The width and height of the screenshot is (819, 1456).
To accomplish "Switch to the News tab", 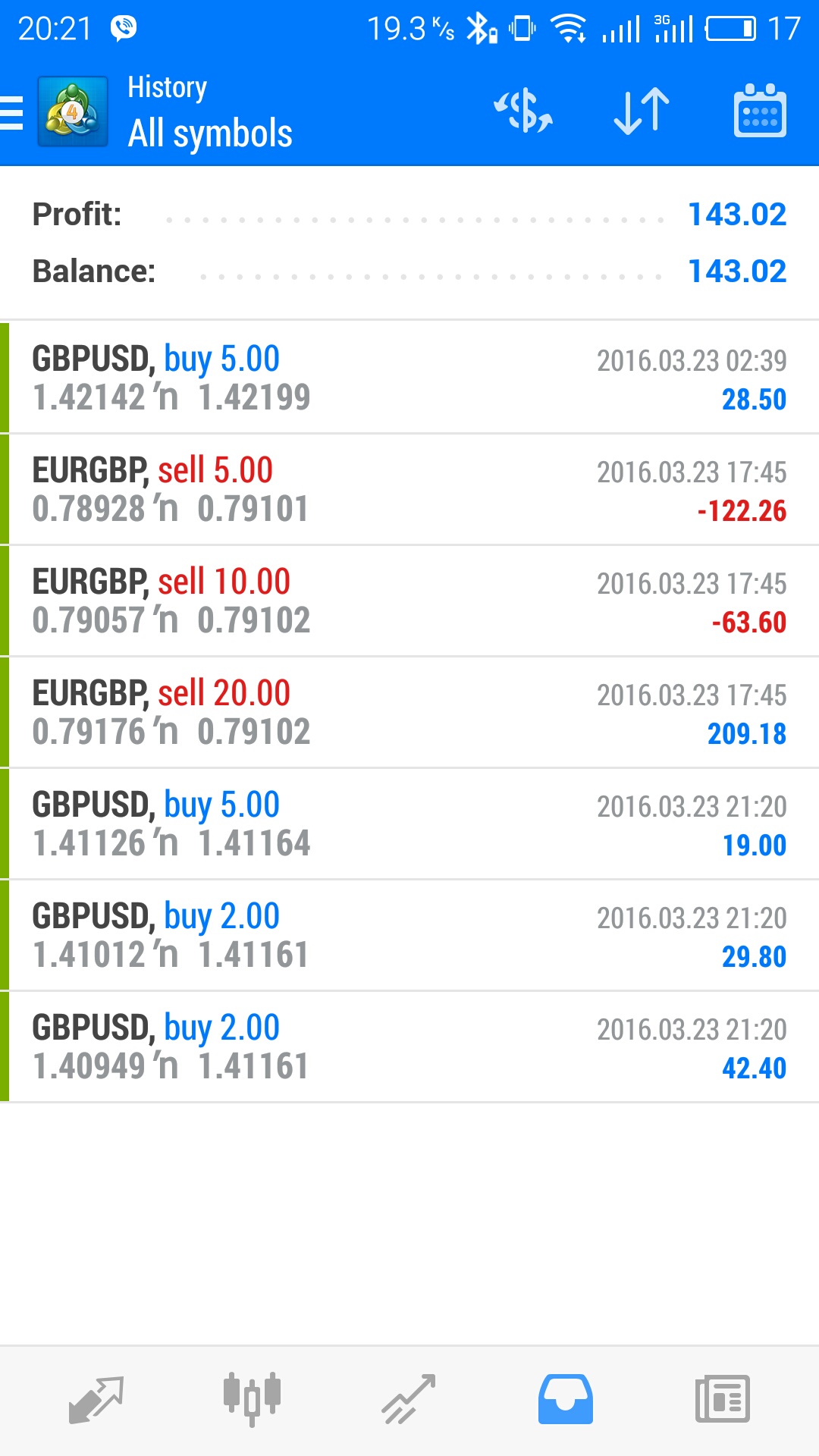I will 723,1399.
